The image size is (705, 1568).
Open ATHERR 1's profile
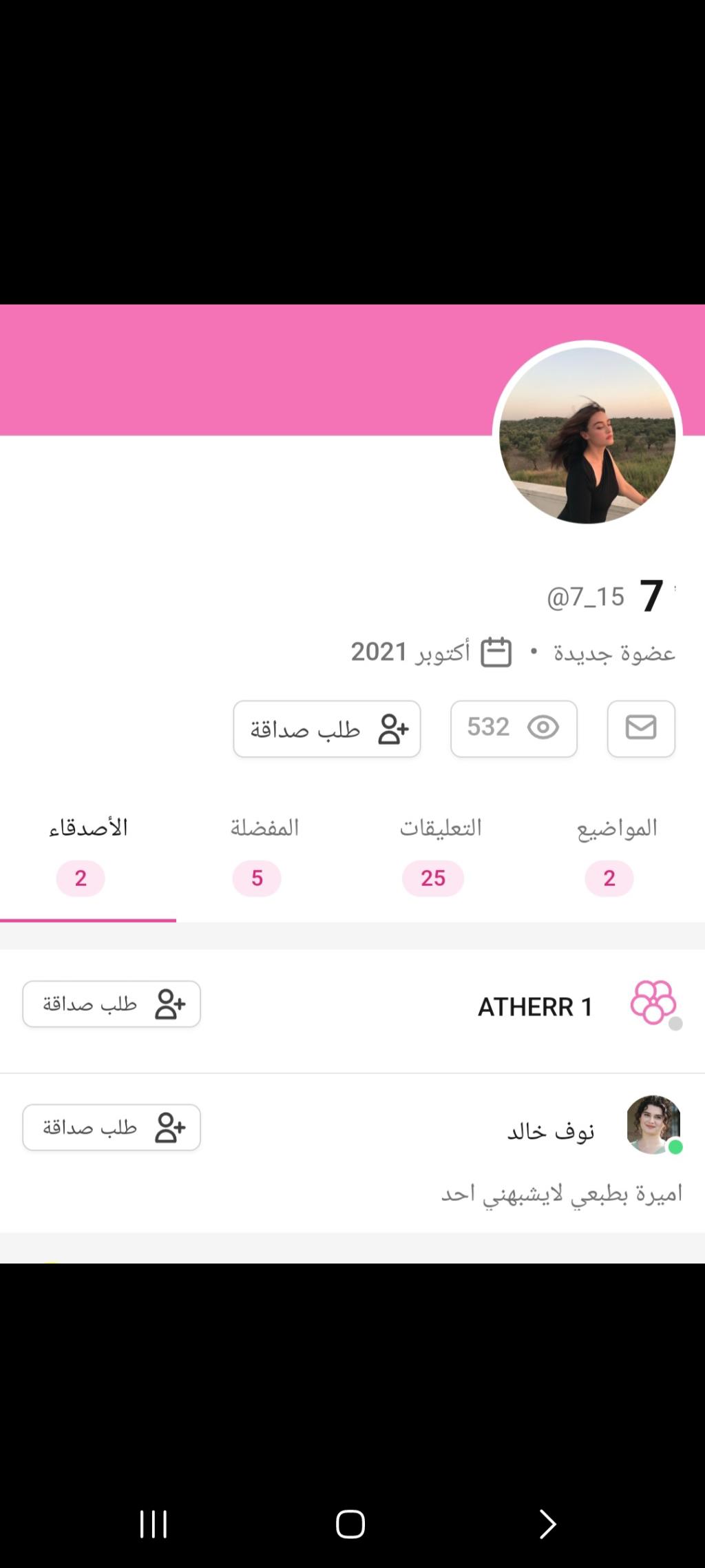pos(536,1007)
